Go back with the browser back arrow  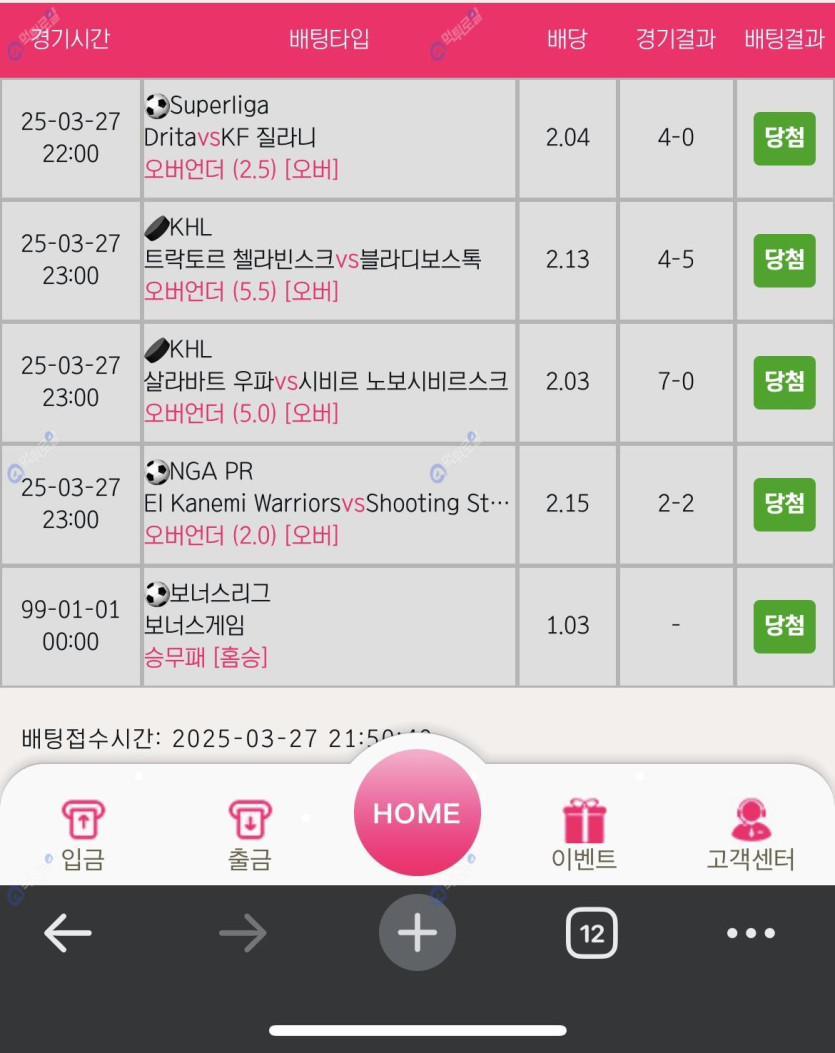pyautogui.click(x=68, y=934)
